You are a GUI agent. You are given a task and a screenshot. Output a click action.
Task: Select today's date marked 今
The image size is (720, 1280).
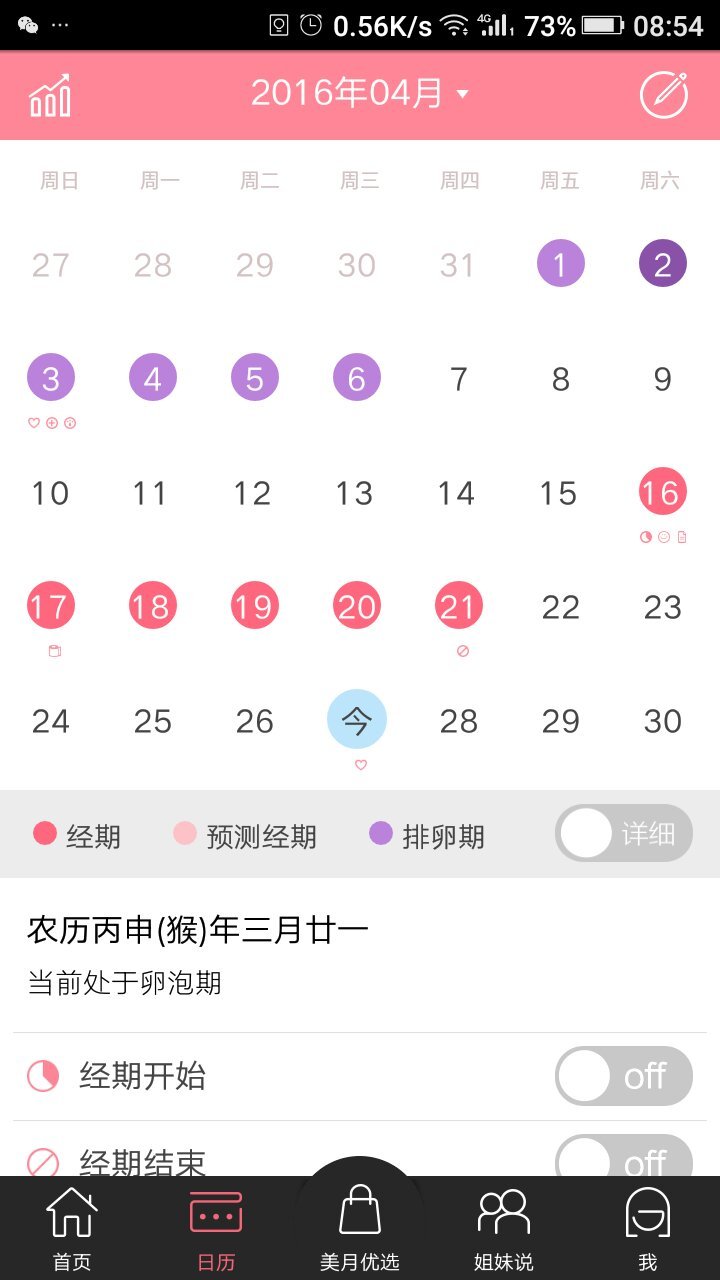(357, 720)
